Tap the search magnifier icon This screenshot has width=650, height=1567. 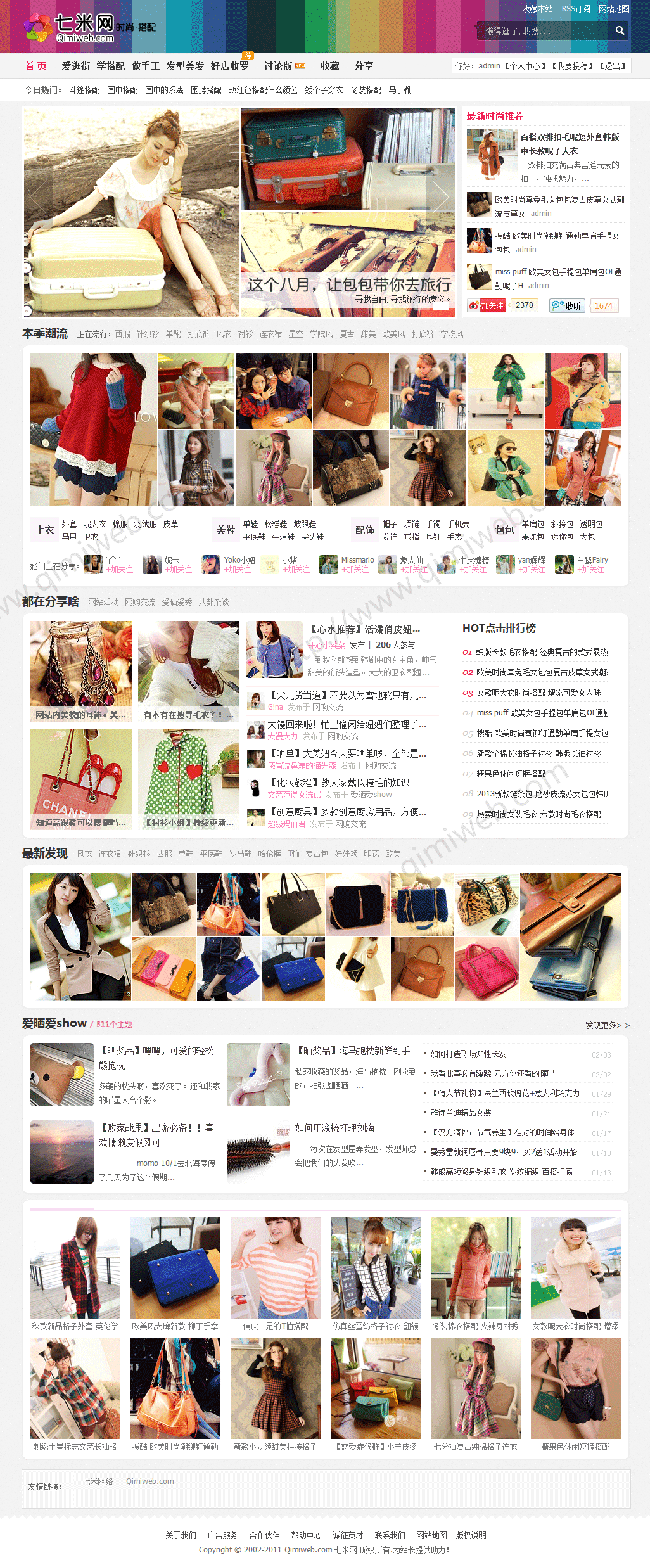tap(620, 31)
